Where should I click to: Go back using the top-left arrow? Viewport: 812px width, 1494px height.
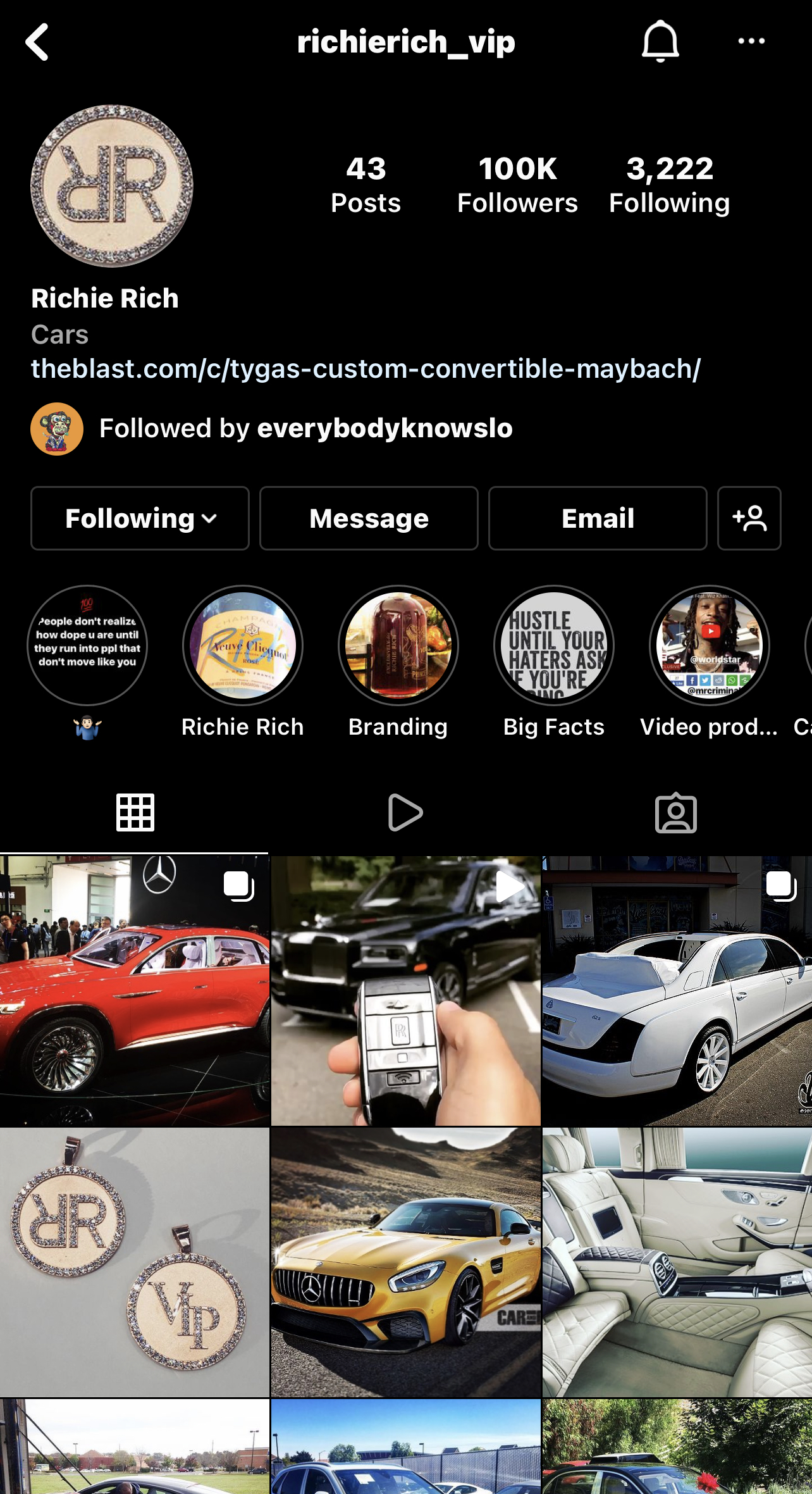pyautogui.click(x=37, y=42)
